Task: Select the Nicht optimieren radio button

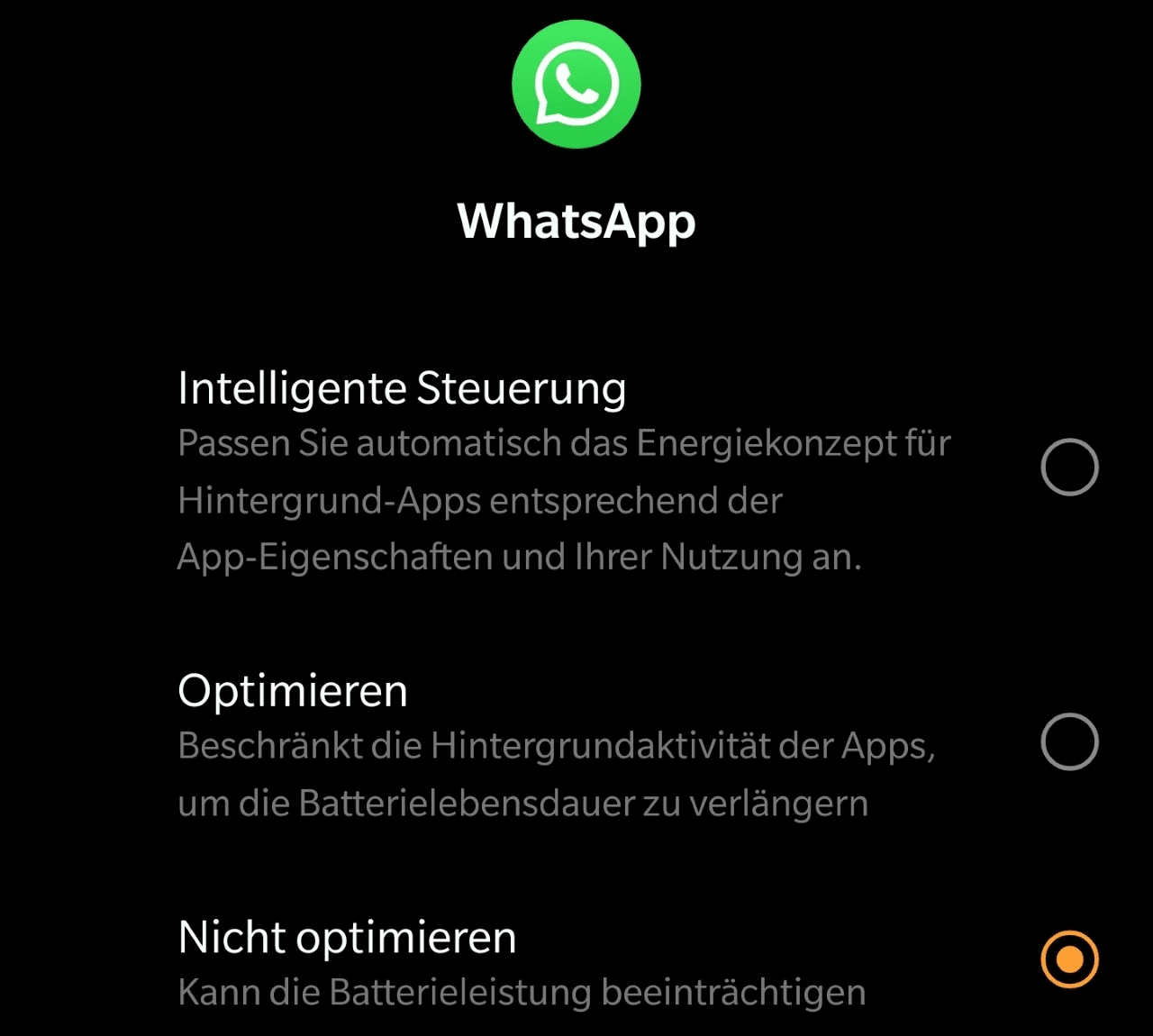Action: click(x=1069, y=959)
